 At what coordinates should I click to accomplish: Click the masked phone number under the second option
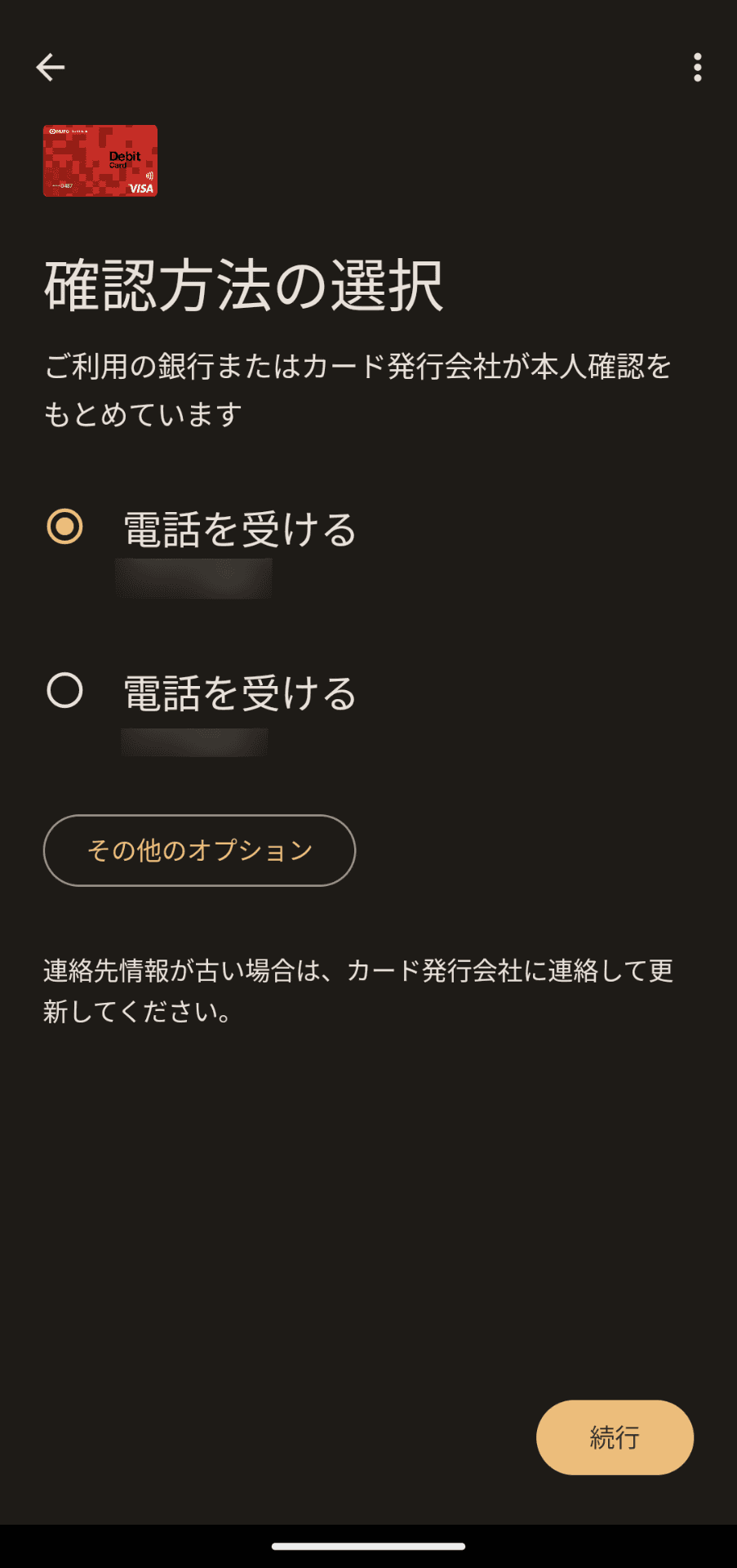point(194,742)
